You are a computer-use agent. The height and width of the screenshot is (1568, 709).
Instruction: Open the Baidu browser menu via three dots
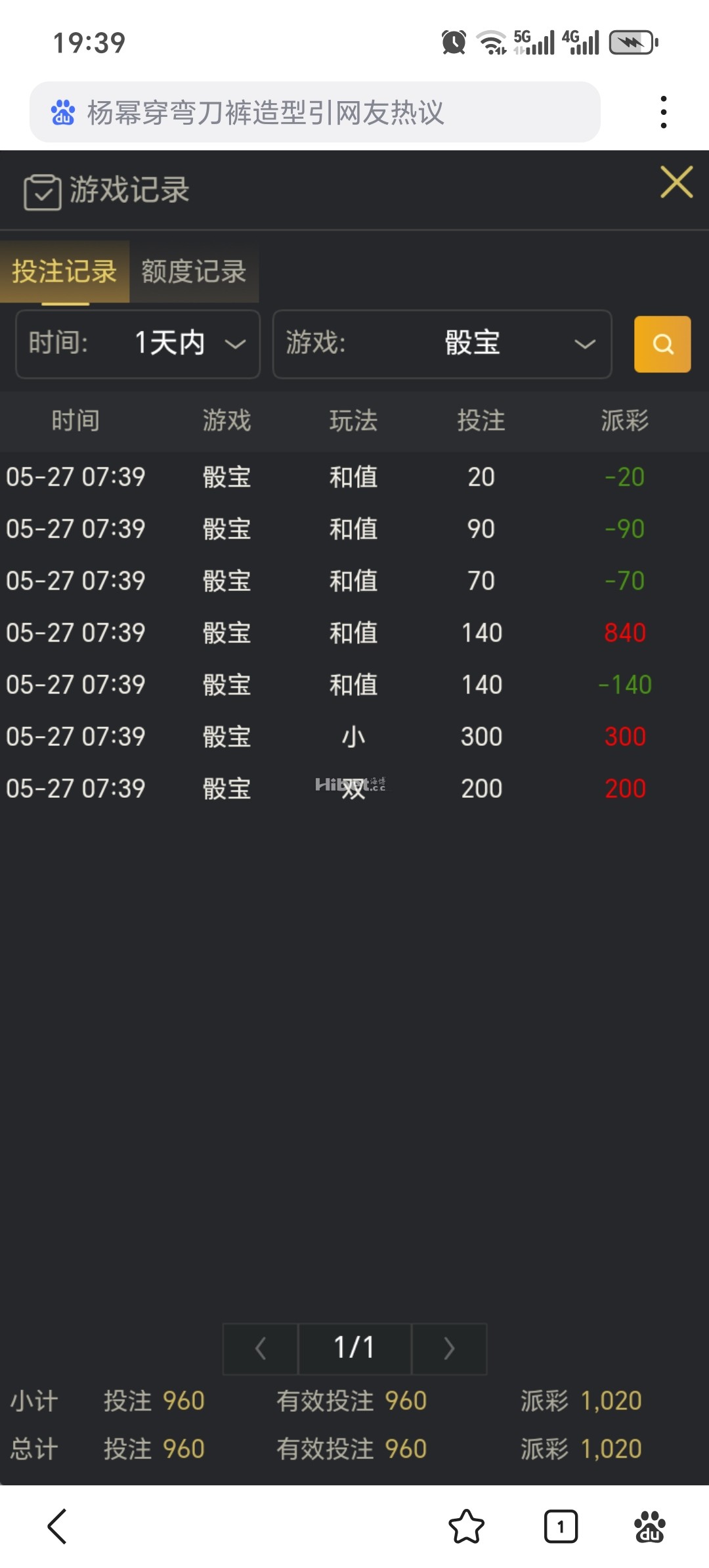pyautogui.click(x=665, y=112)
